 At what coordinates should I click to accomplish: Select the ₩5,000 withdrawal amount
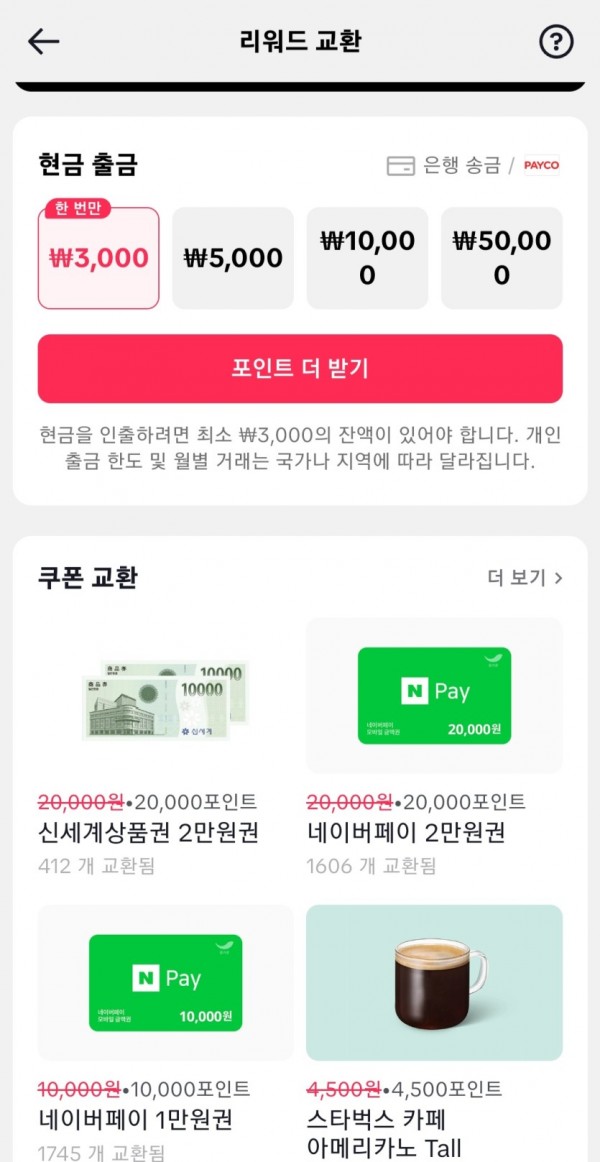[x=233, y=258]
